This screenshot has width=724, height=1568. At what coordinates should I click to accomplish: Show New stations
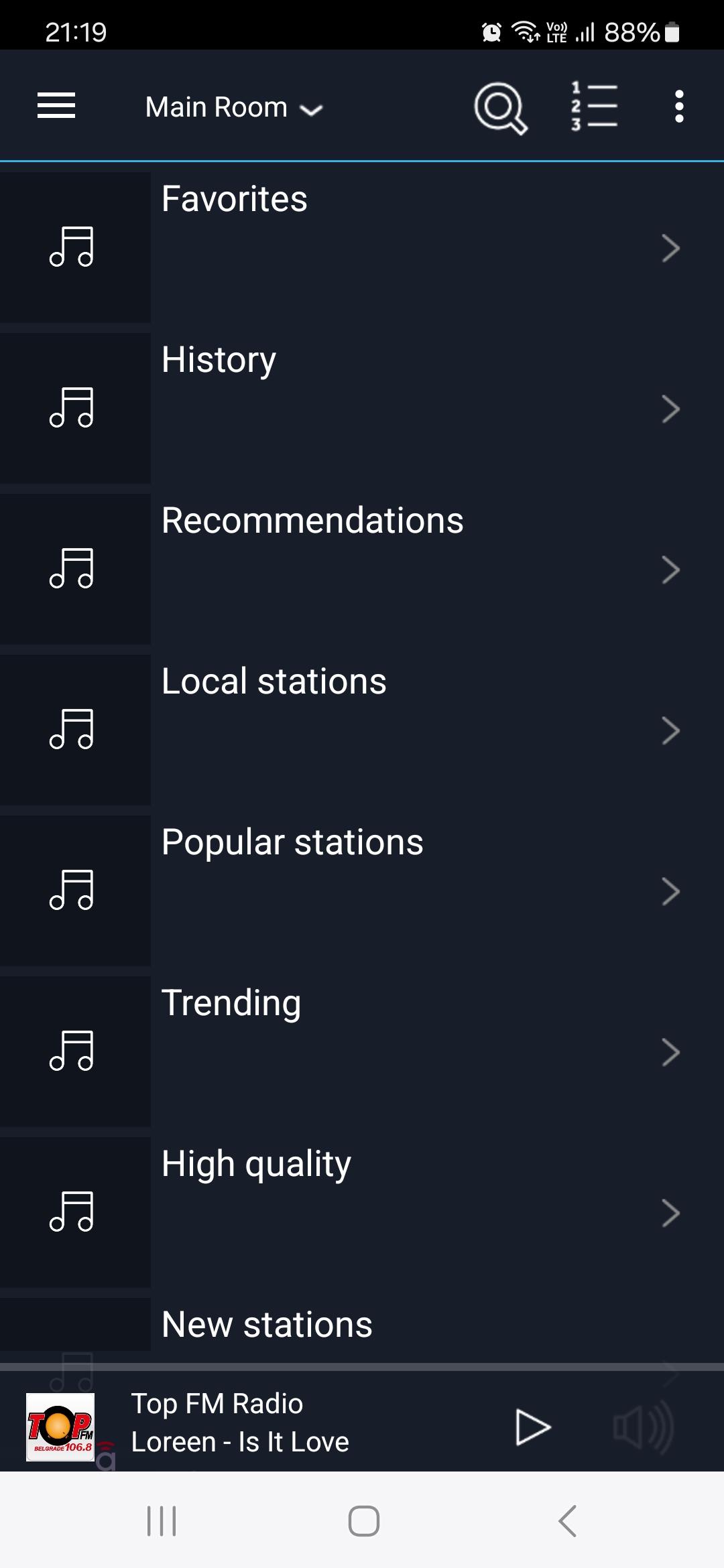click(362, 1330)
